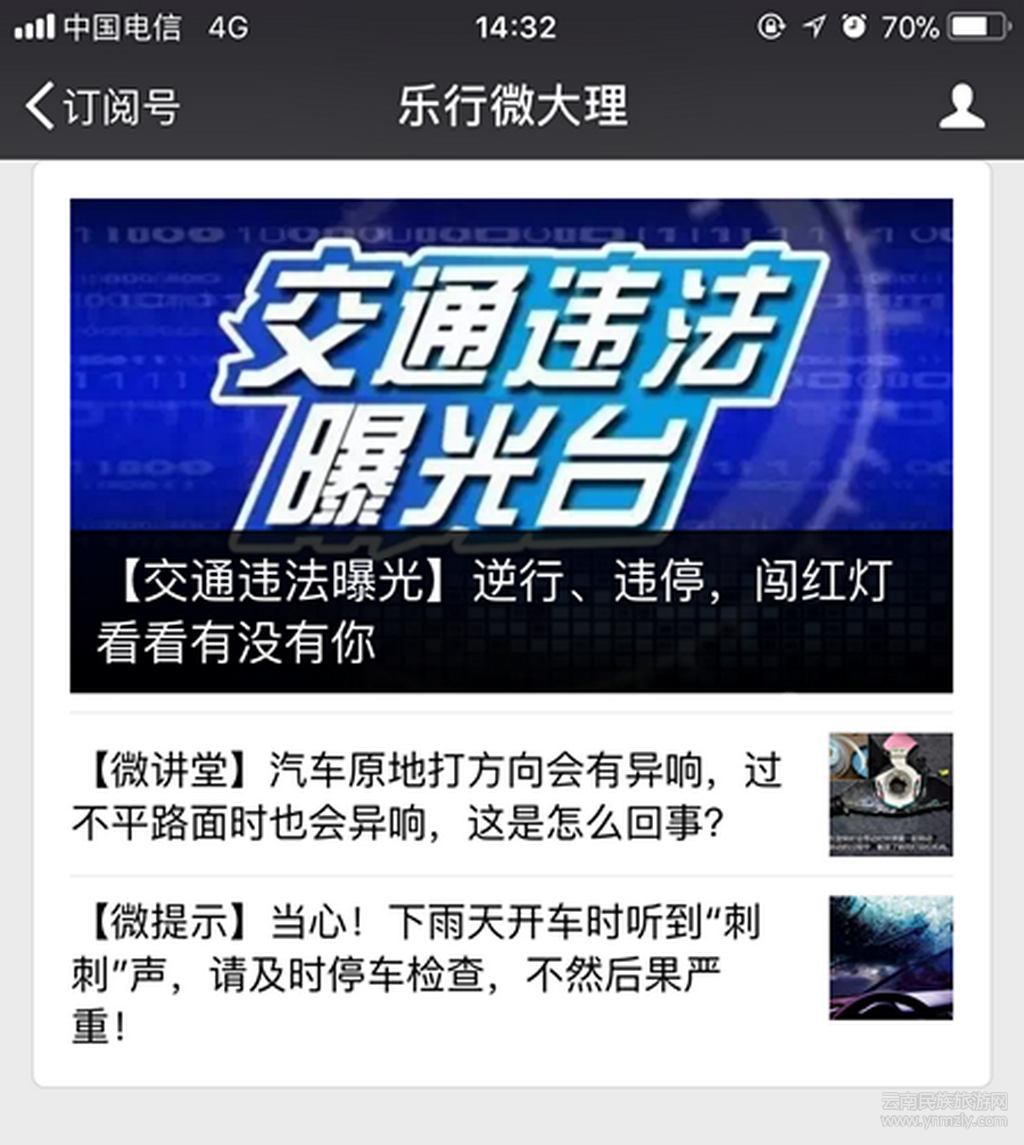This screenshot has width=1024, height=1145.
Task: Open the 交通违法曝光 headline article
Action: (x=510, y=445)
